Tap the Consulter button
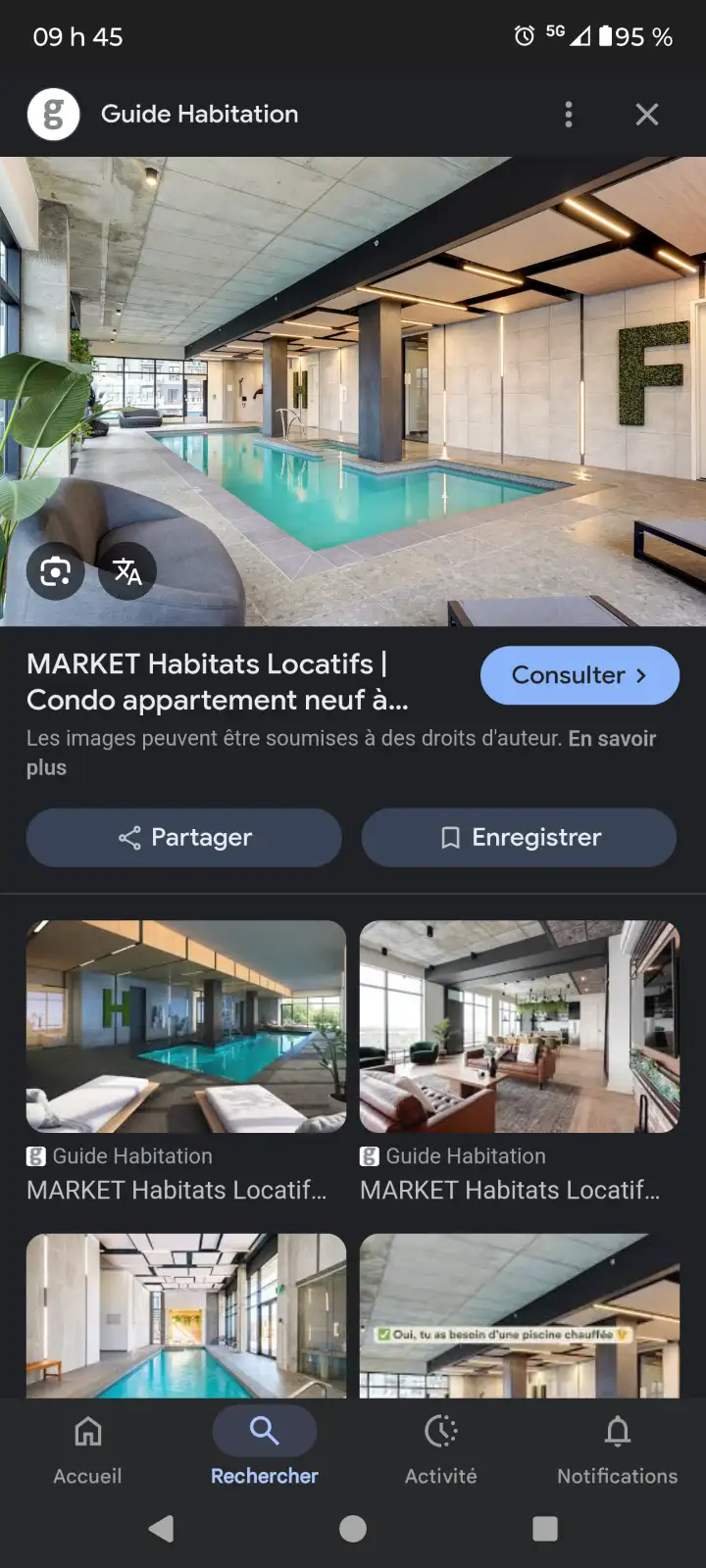 click(580, 675)
